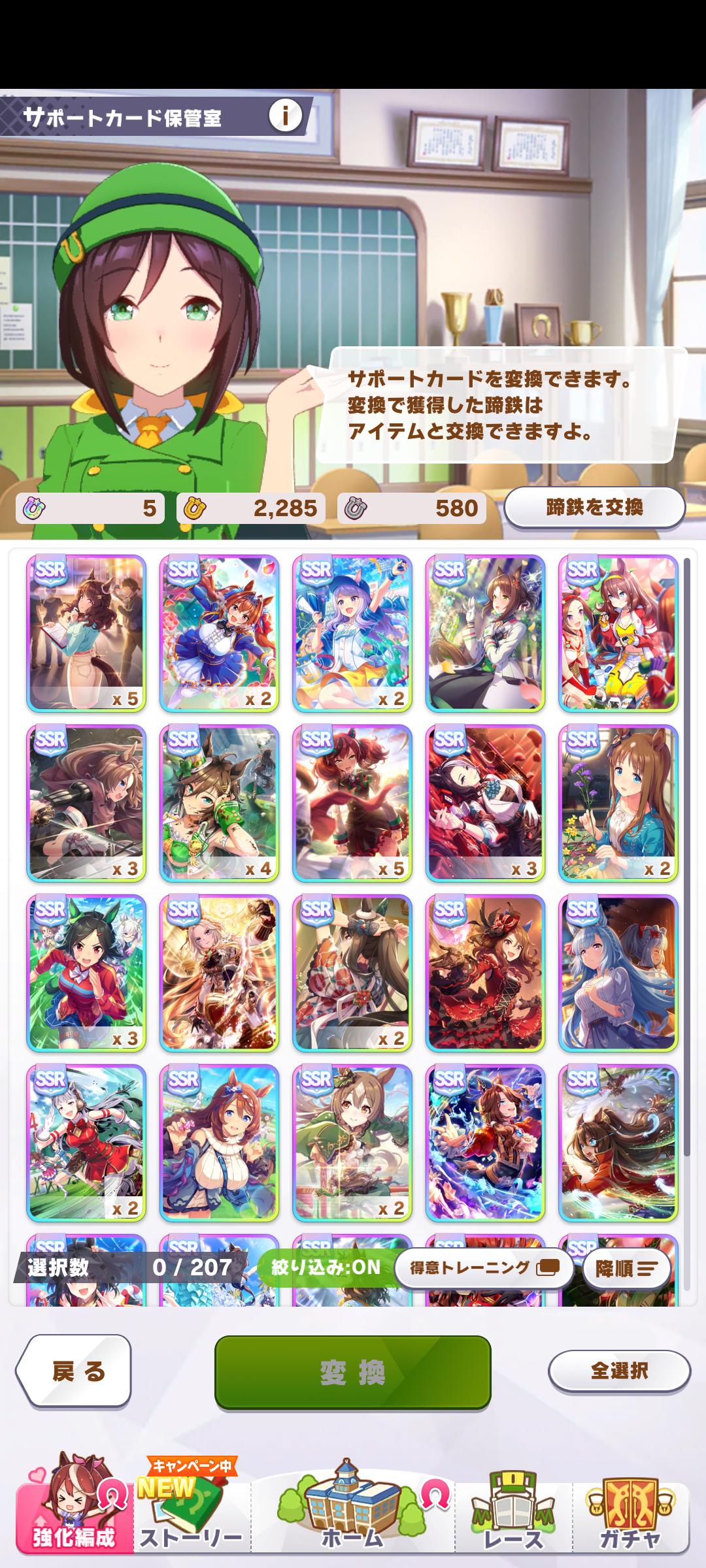
Task: Return to the ホーム tab
Action: 352,1513
